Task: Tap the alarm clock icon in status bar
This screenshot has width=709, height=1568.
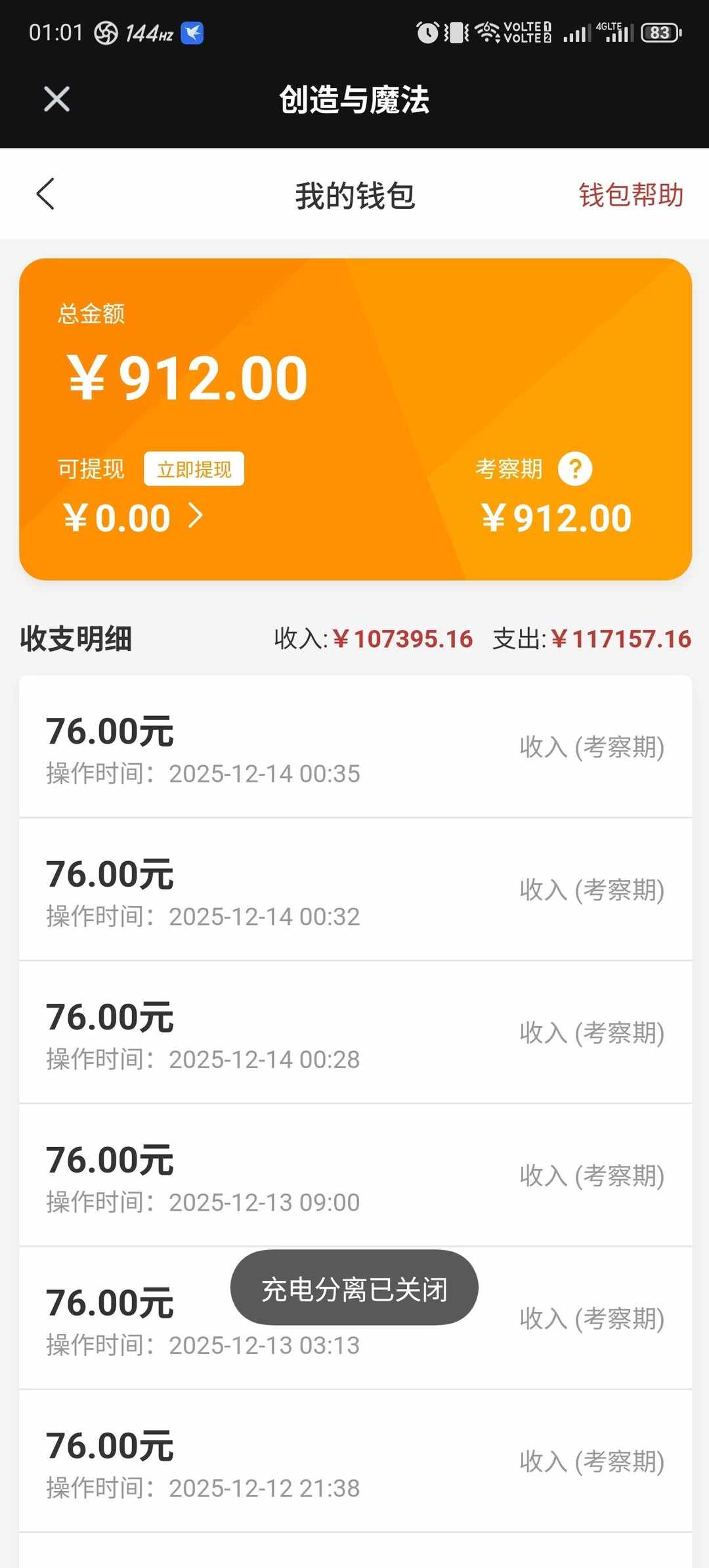Action: point(426,32)
